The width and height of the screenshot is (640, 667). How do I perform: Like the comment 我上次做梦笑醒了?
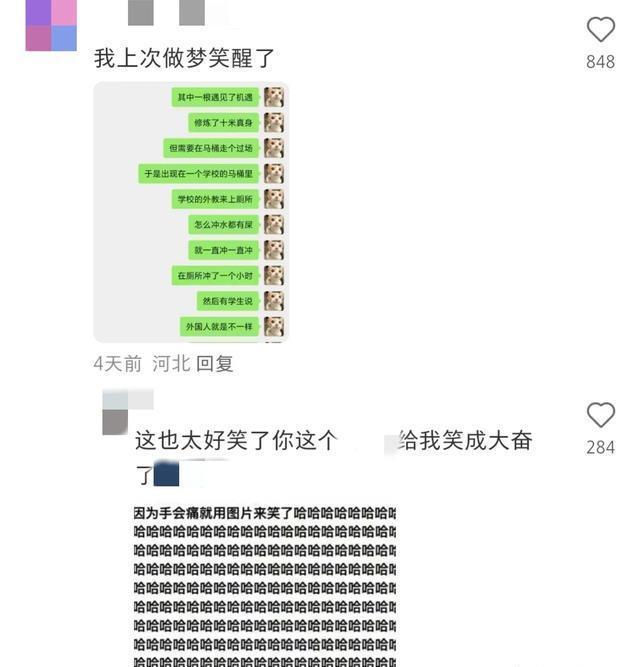600,30
